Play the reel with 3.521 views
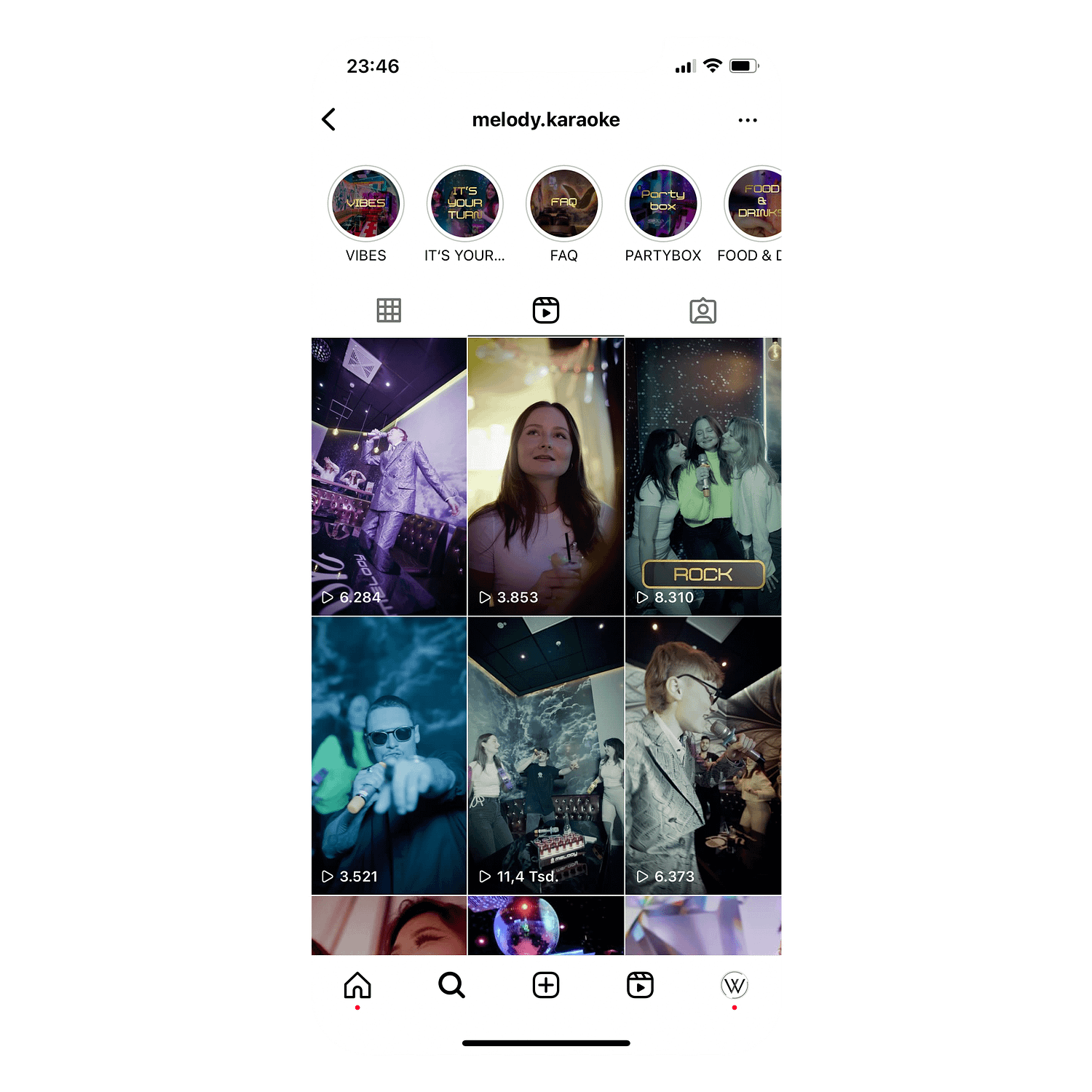1092x1092 pixels. [x=388, y=756]
